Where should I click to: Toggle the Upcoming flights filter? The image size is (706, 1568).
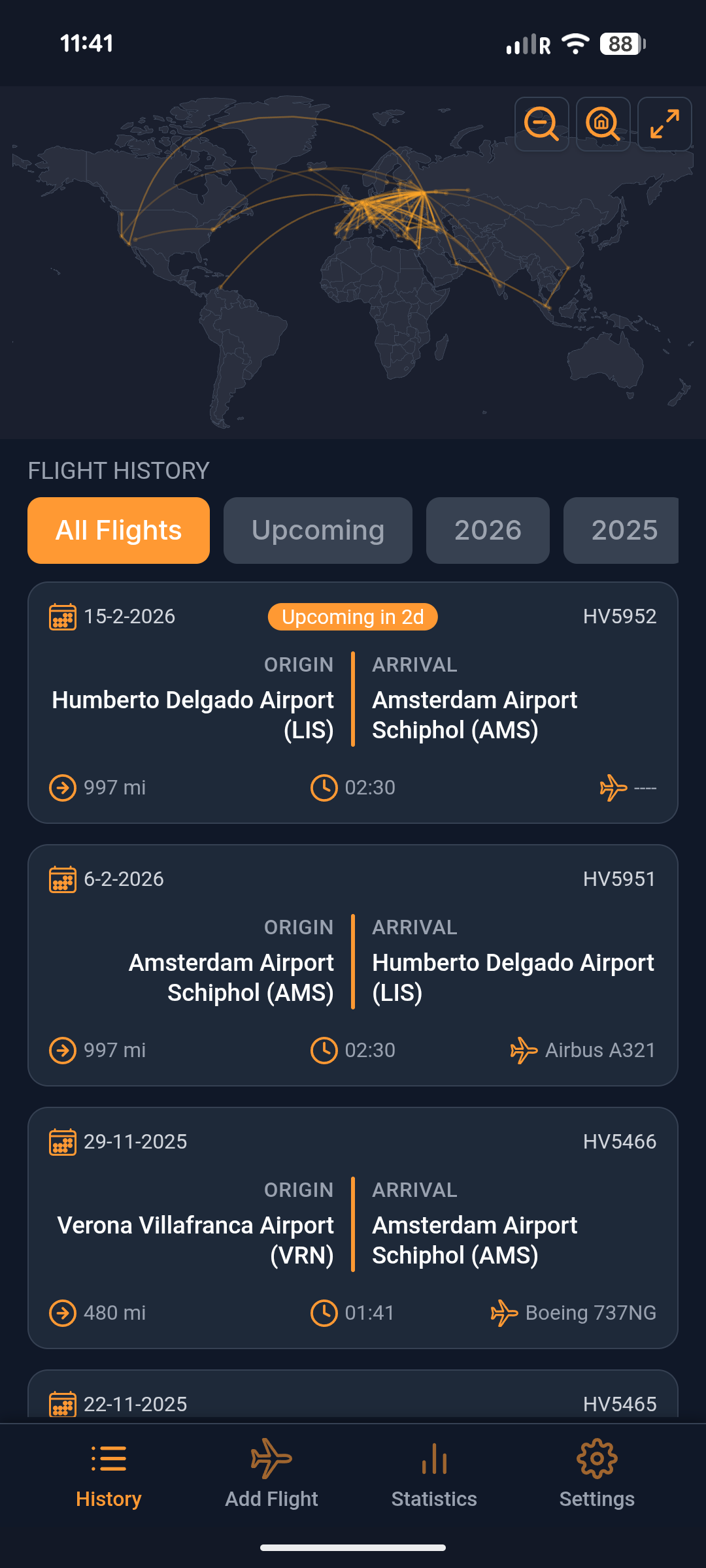[317, 530]
